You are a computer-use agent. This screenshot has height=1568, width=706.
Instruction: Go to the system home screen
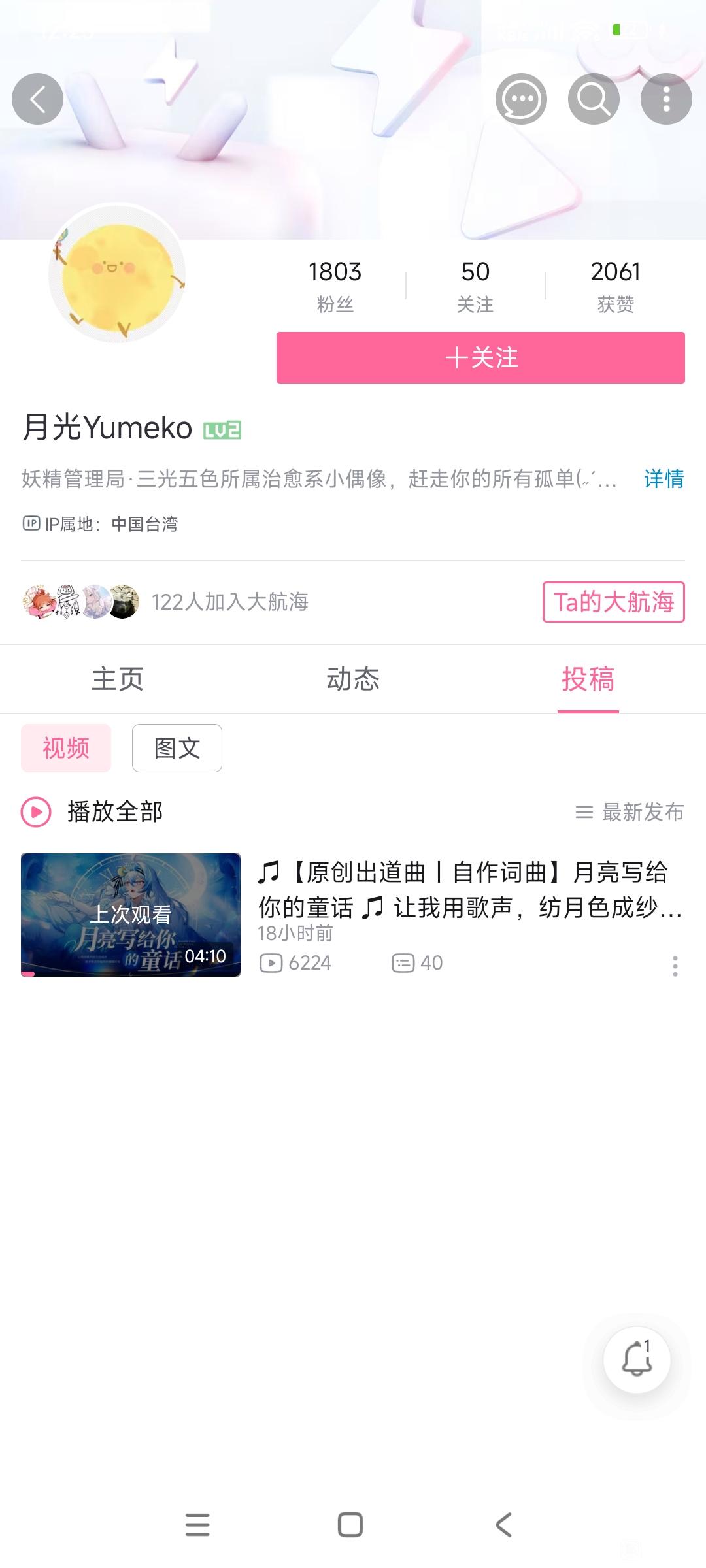tap(350, 1525)
